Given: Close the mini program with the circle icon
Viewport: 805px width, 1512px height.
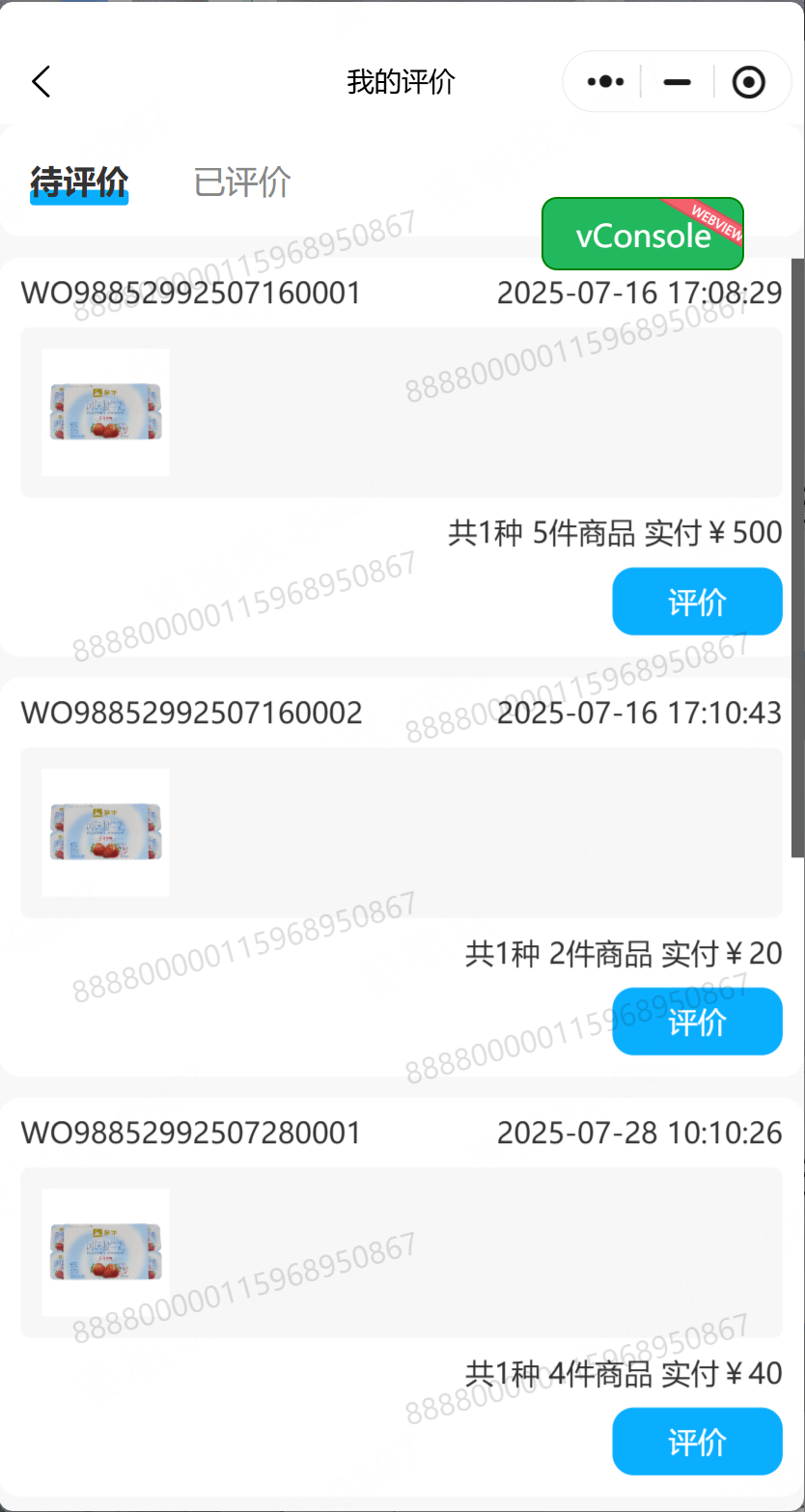Looking at the screenshot, I should (749, 82).
